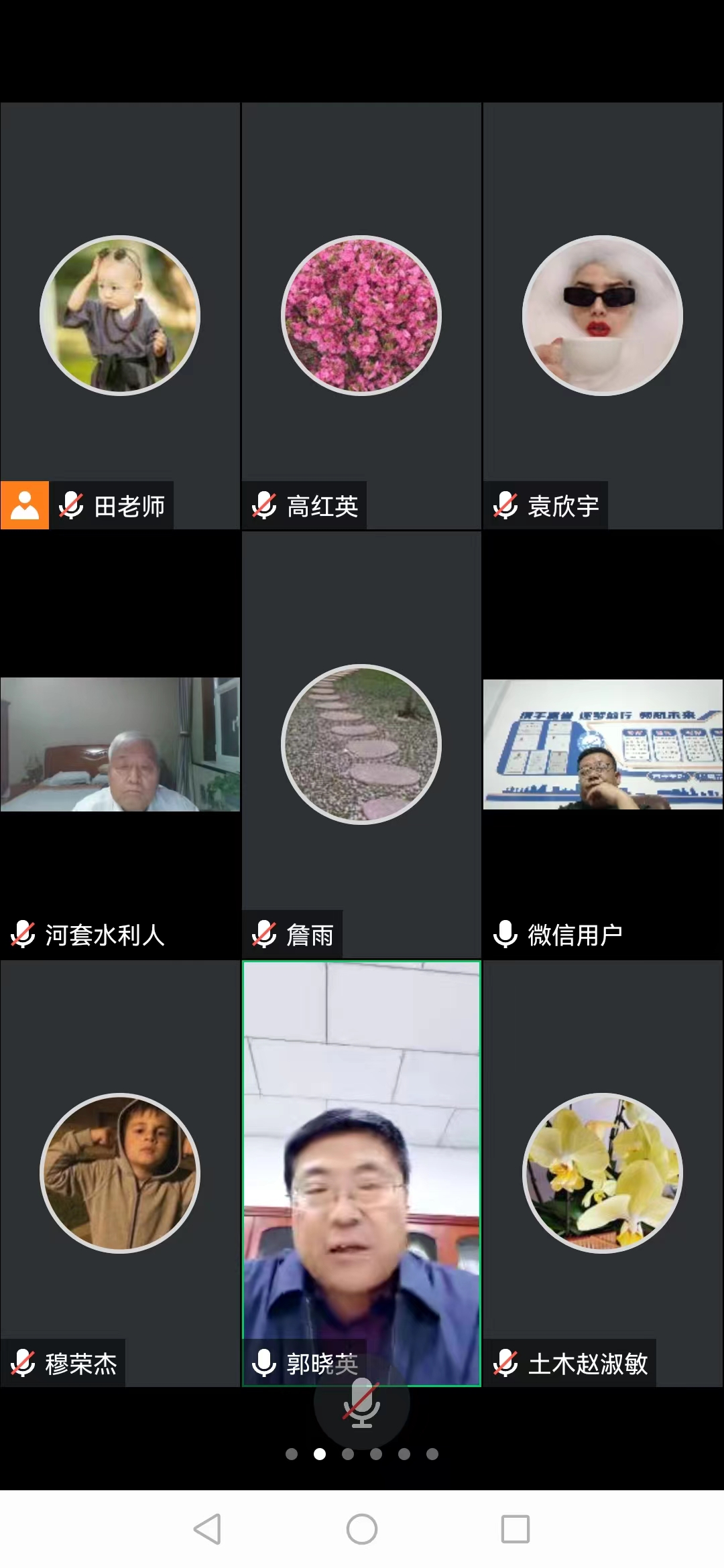Open 田老师's participant tile

pos(120,315)
